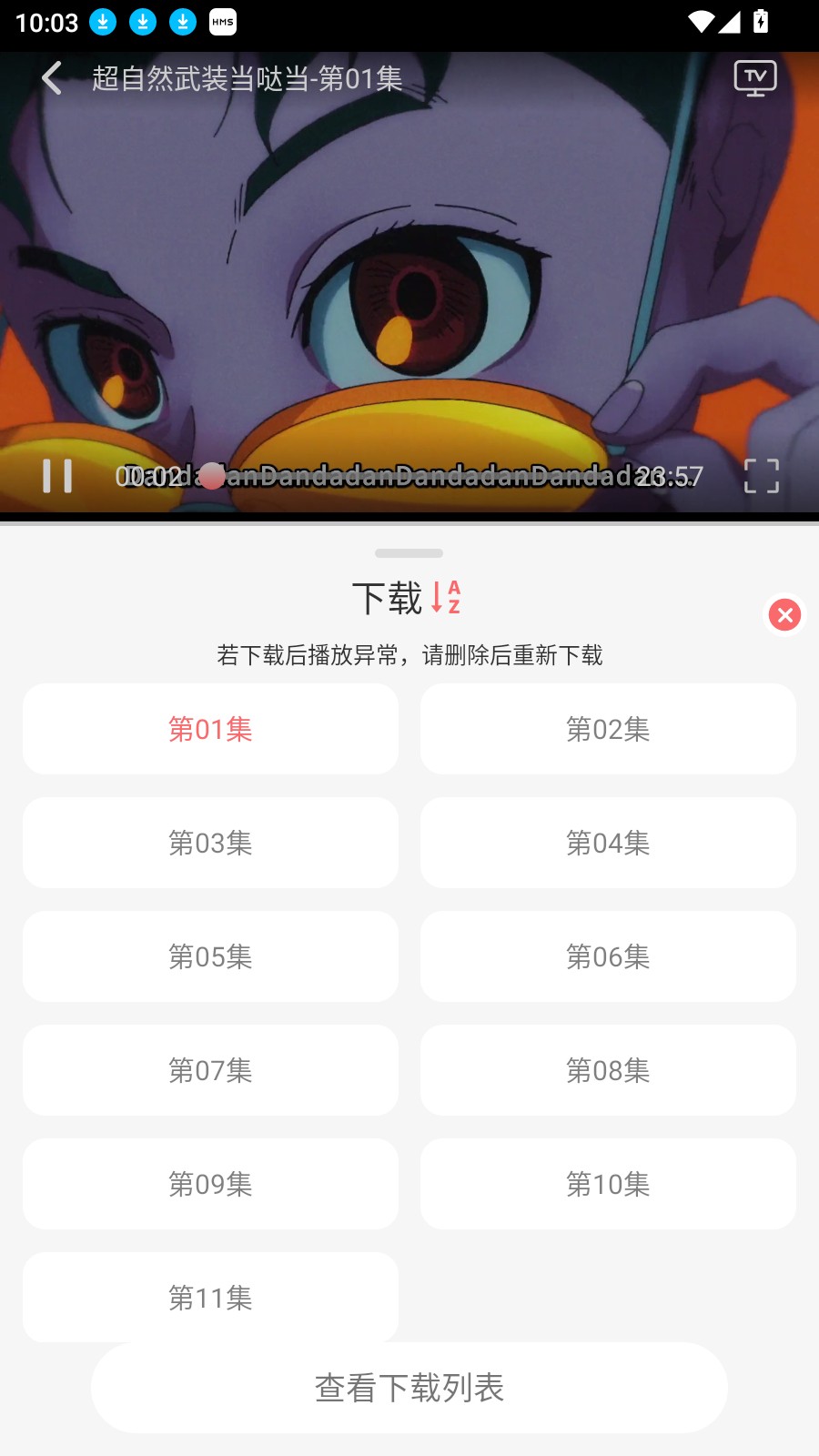The height and width of the screenshot is (1456, 819).
Task: Expand the battery status indicator
Action: pos(761,23)
